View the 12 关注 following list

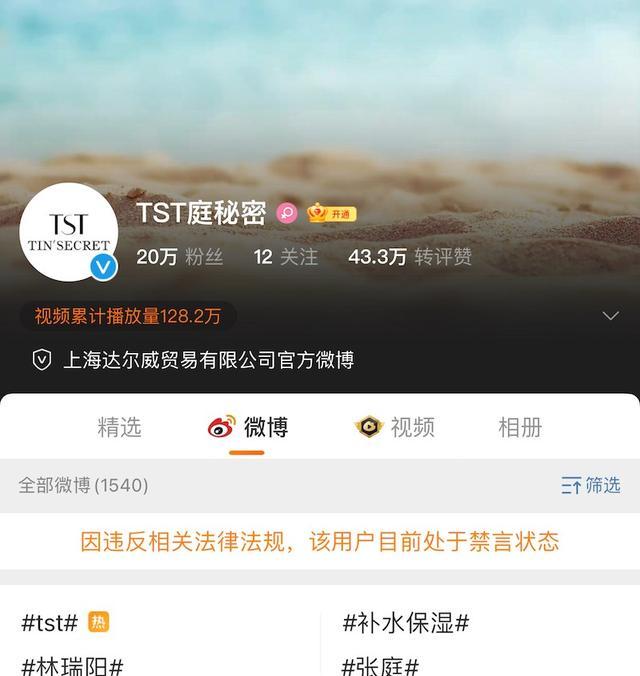(285, 257)
